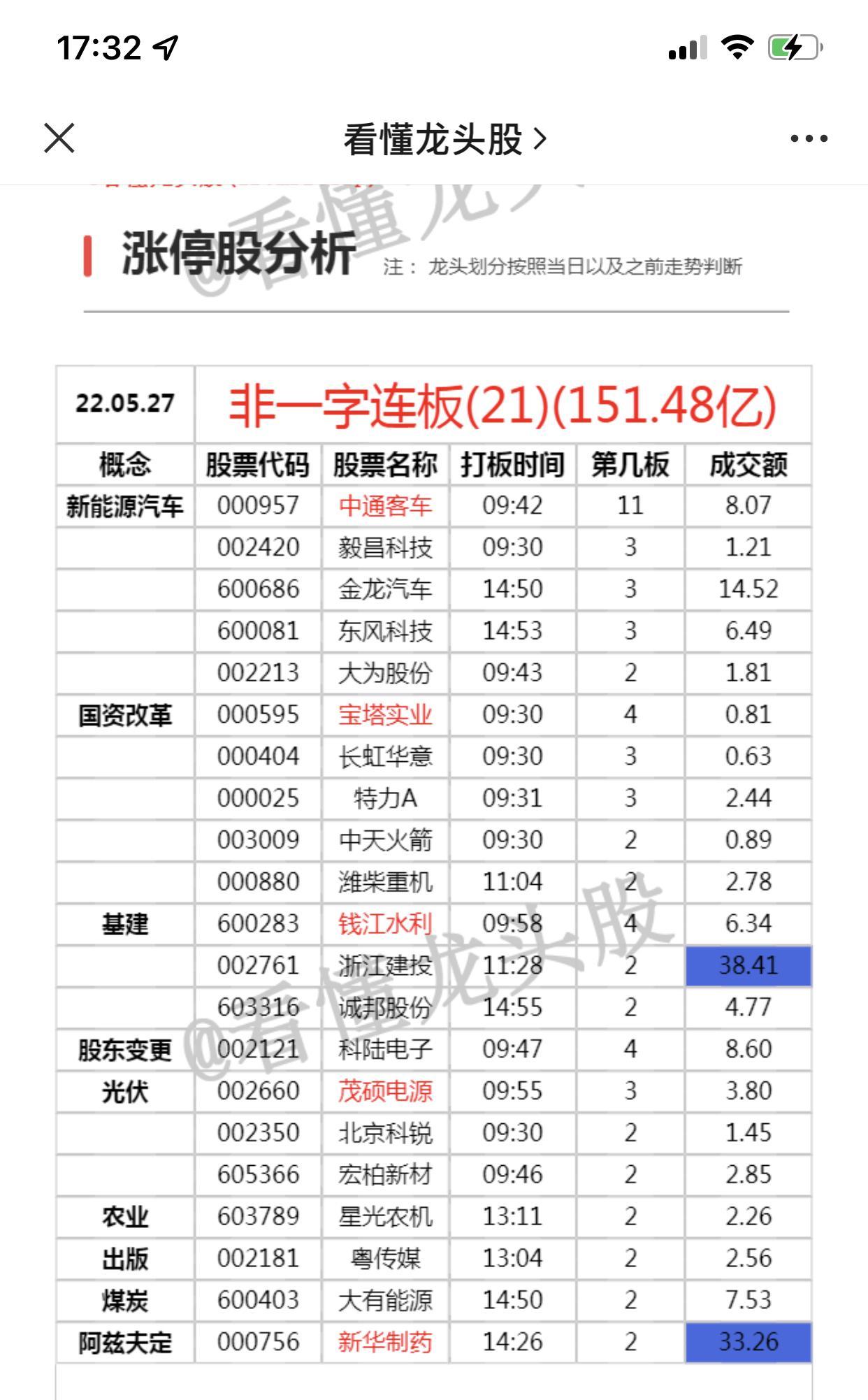The image size is (868, 1400).
Task: Open the three-dot more options menu
Action: 809,138
